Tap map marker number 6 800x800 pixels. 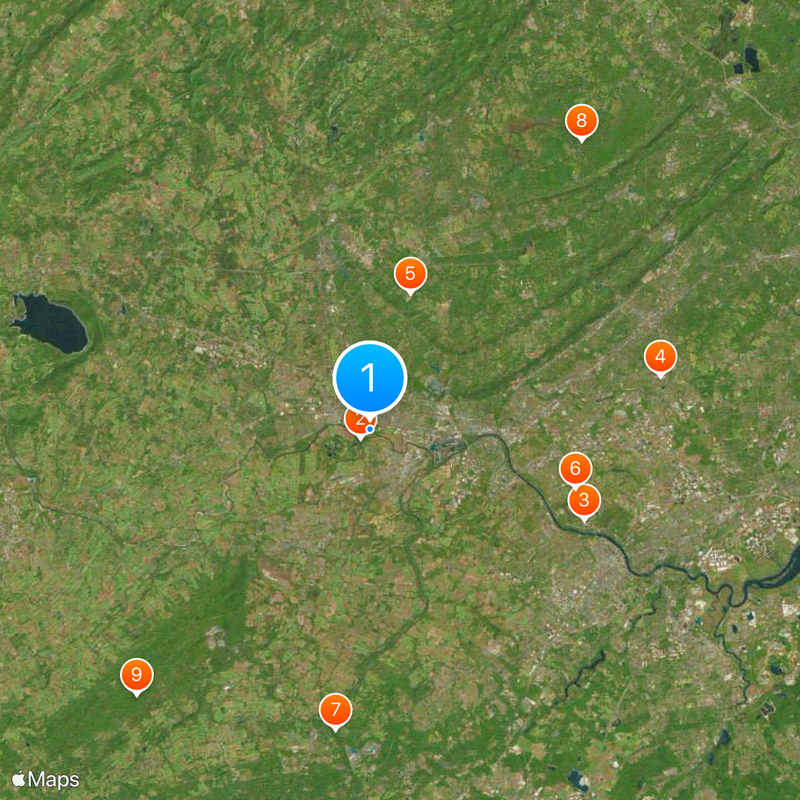click(x=574, y=467)
